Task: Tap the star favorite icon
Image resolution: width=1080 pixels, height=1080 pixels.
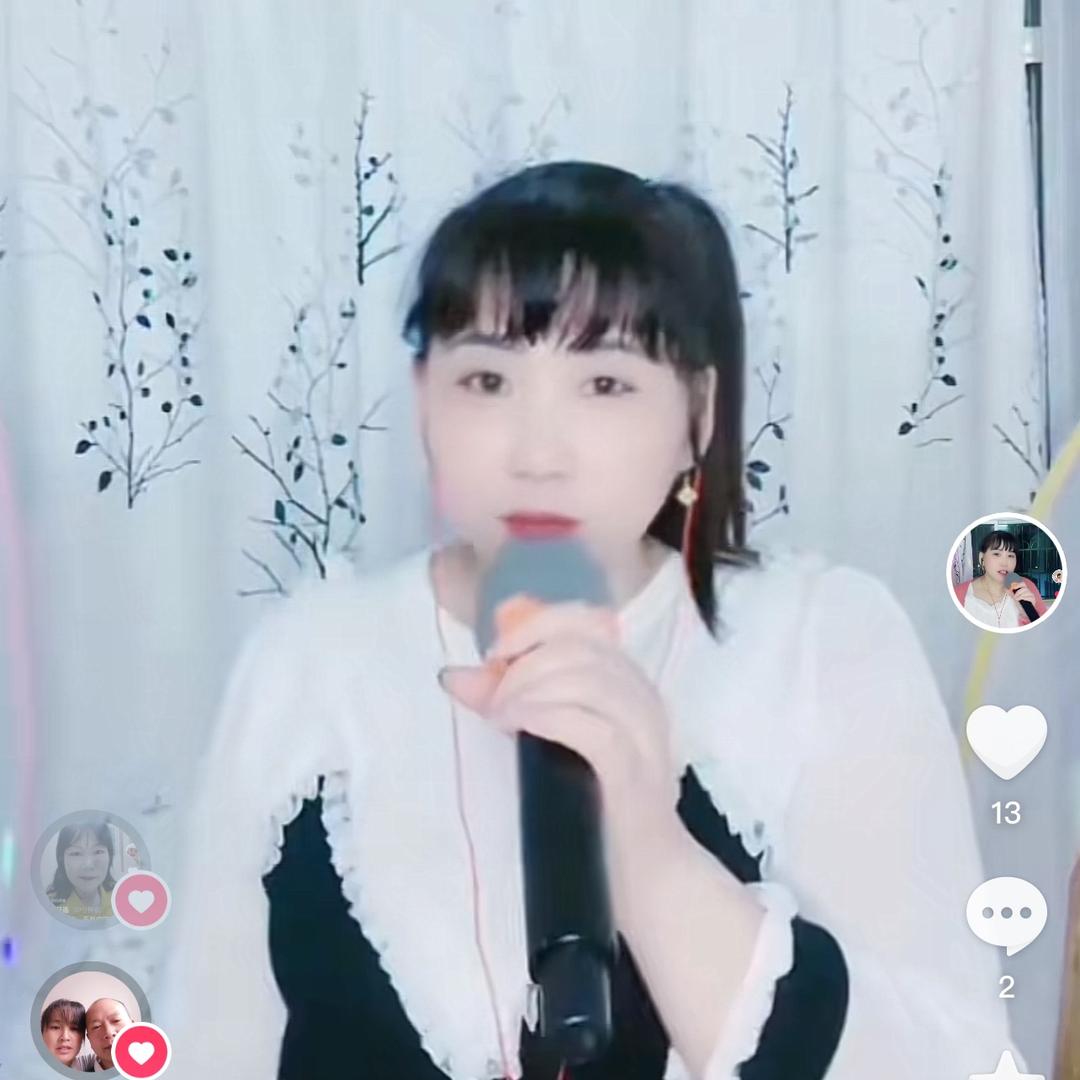Action: (x=1006, y=1066)
